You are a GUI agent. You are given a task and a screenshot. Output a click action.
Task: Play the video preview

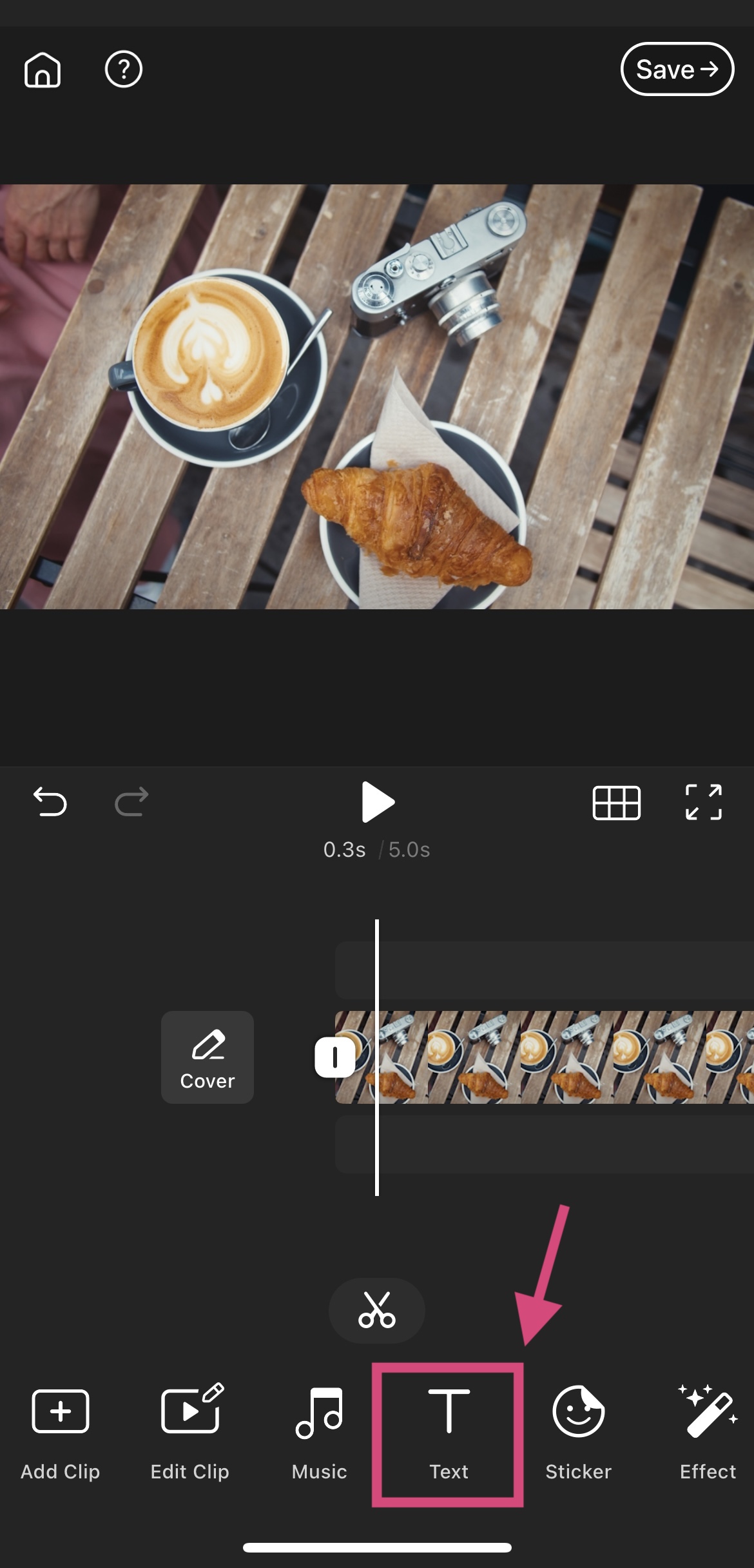377,802
